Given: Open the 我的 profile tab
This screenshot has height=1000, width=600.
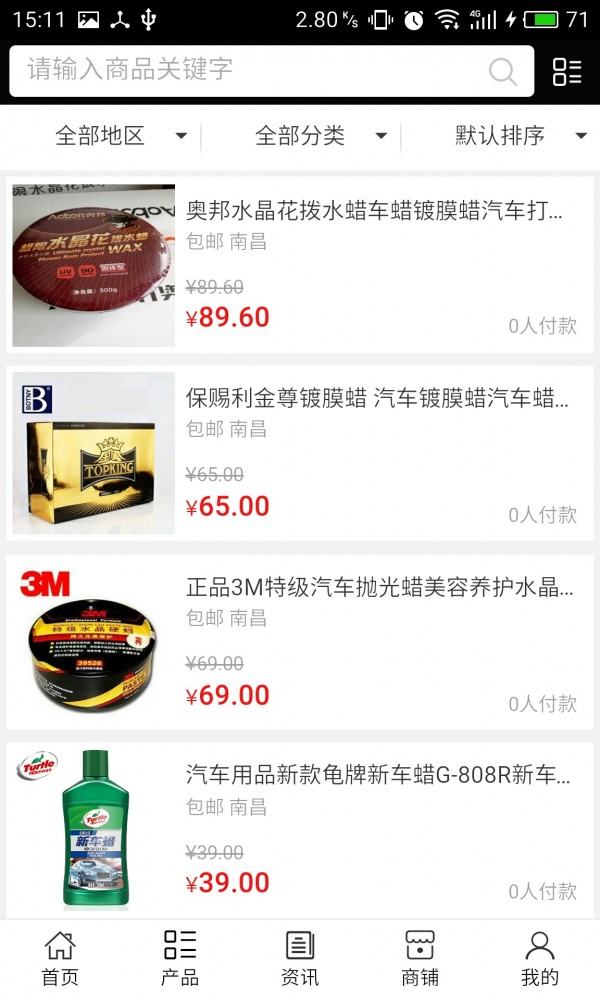Looking at the screenshot, I should point(540,958).
